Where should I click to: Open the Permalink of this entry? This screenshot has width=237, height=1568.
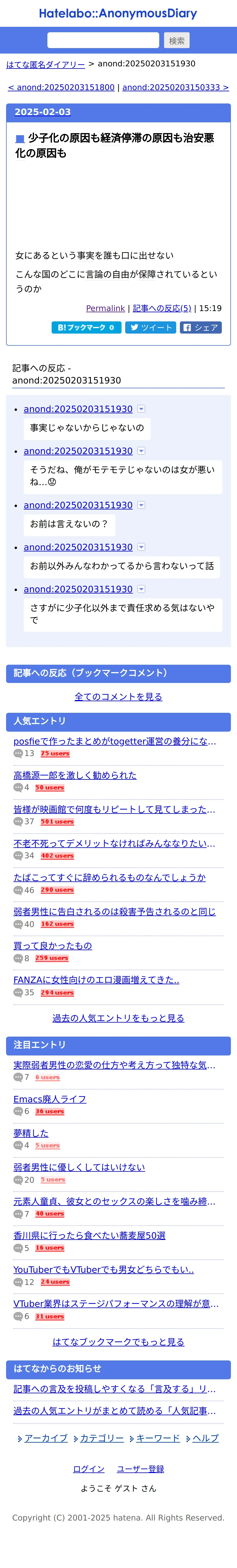click(x=105, y=309)
